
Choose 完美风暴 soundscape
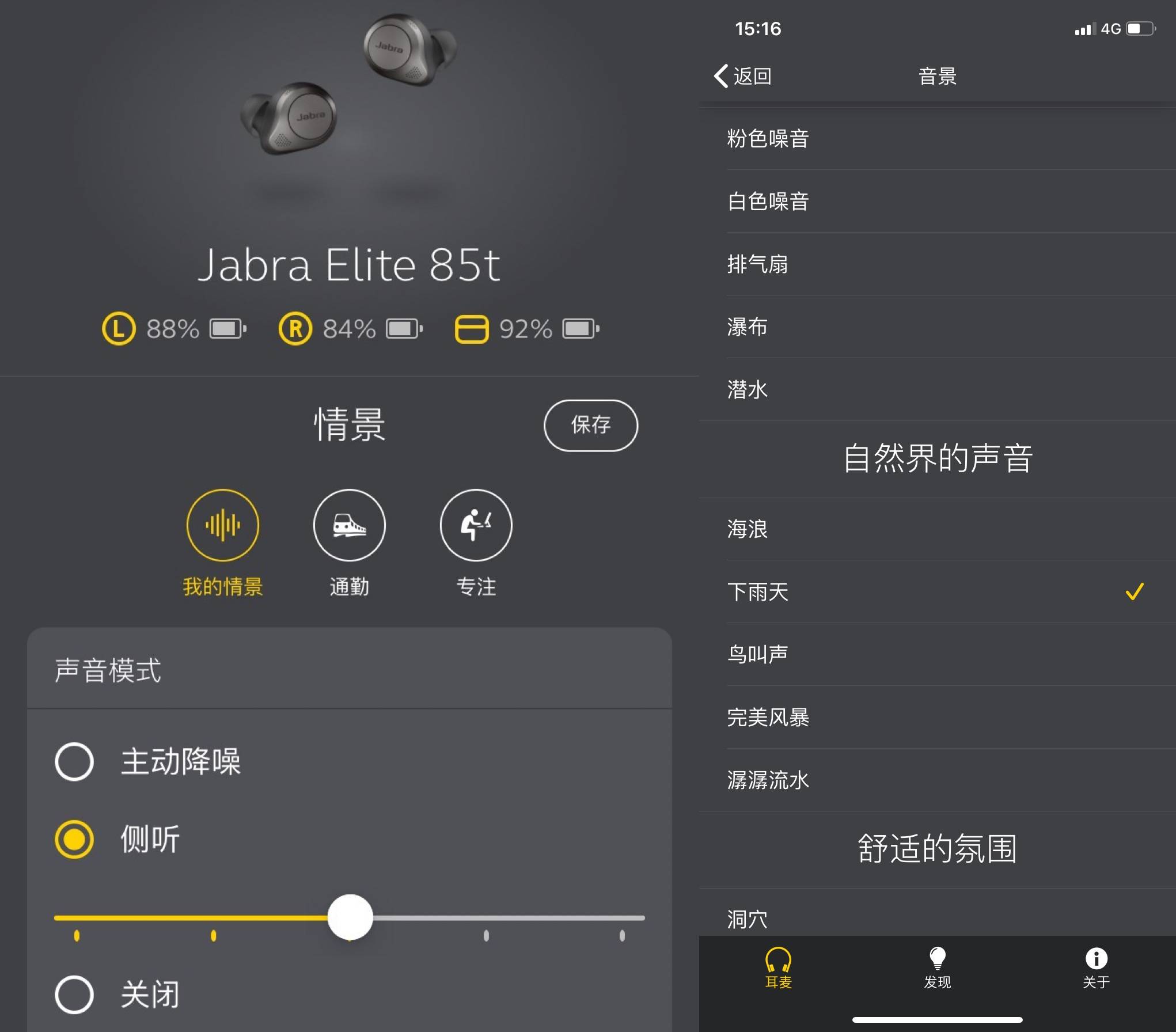(x=768, y=718)
